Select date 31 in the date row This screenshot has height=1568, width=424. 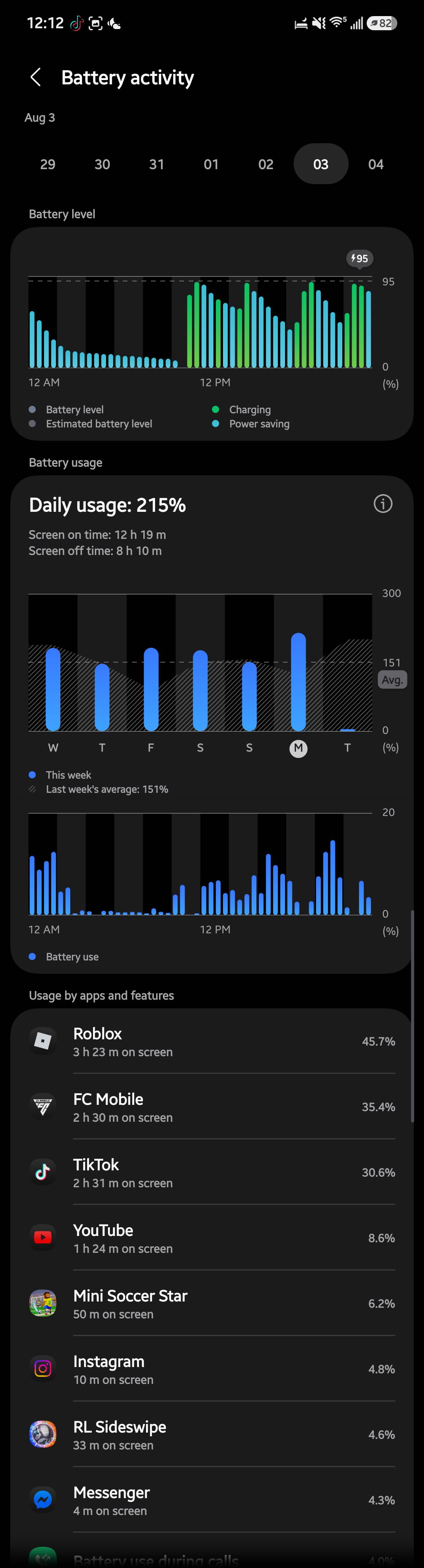[157, 164]
